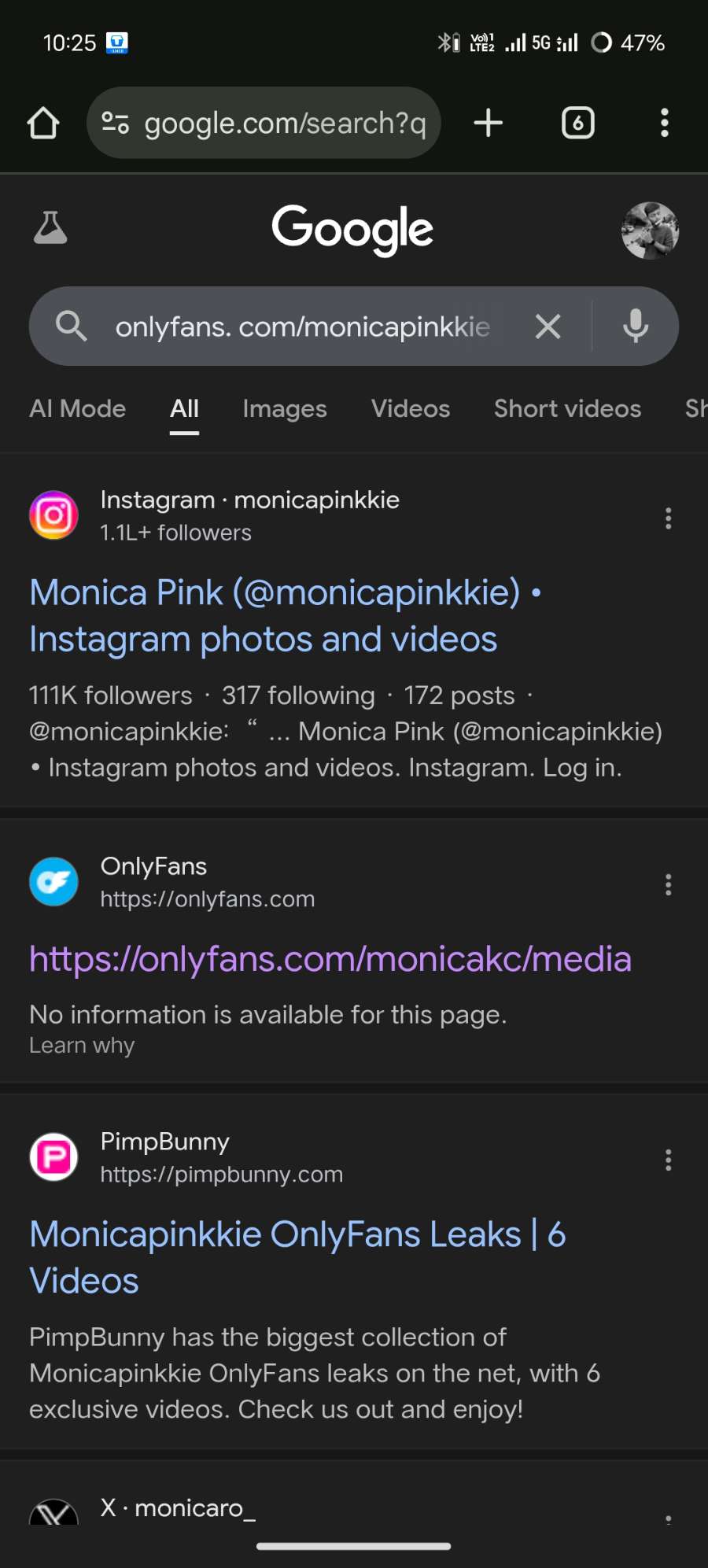The height and width of the screenshot is (1568, 708).
Task: Tap the Learn why link
Action: pyautogui.click(x=82, y=1046)
